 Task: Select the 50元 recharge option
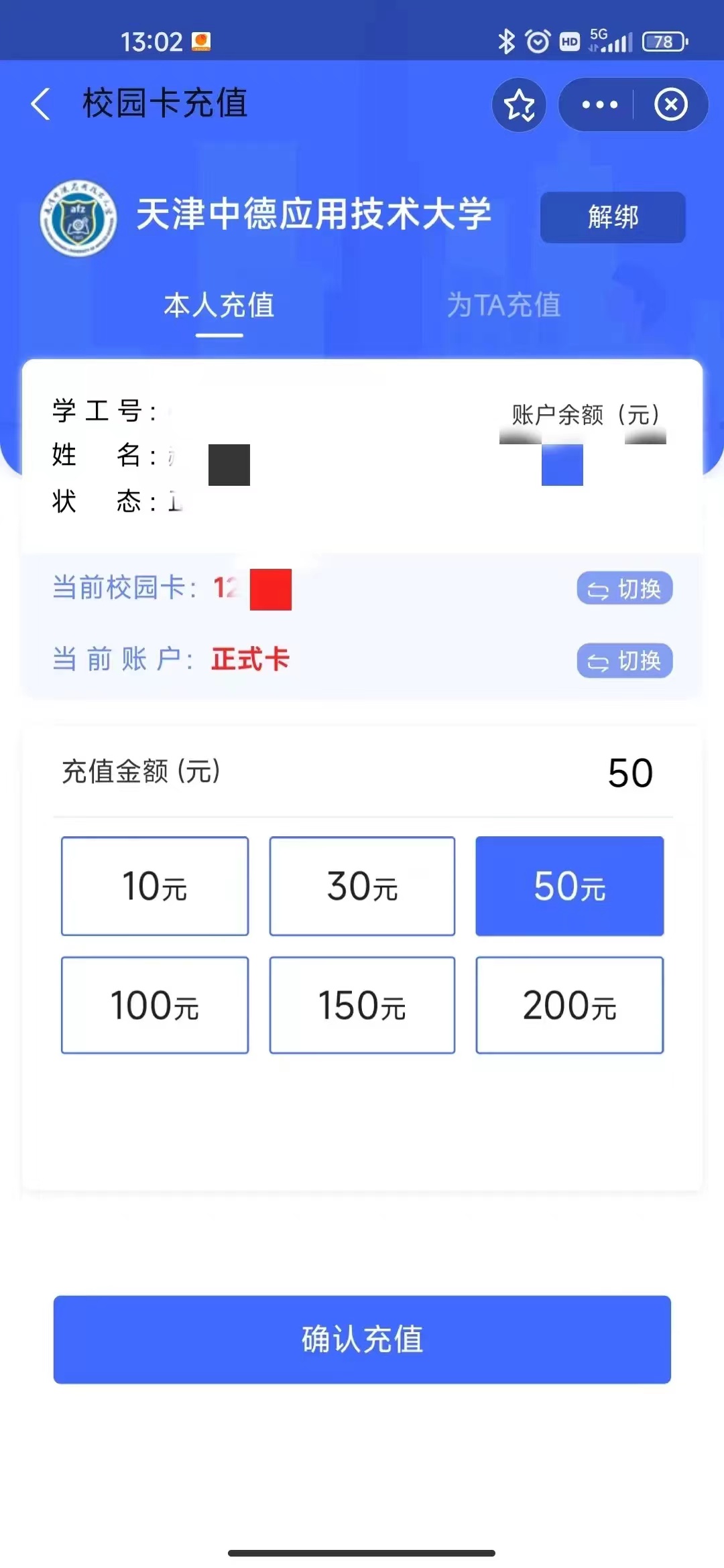pyautogui.click(x=569, y=886)
